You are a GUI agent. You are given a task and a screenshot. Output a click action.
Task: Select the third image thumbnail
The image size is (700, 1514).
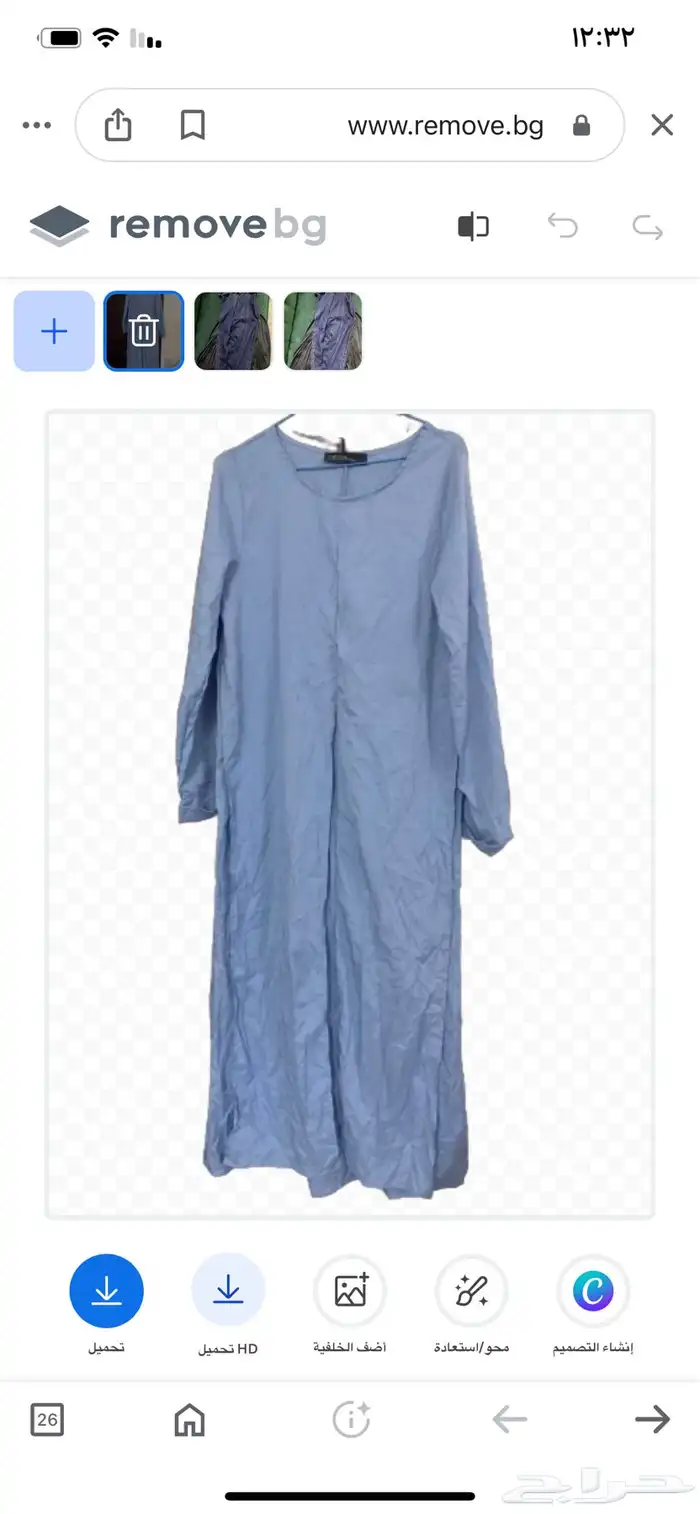point(323,331)
